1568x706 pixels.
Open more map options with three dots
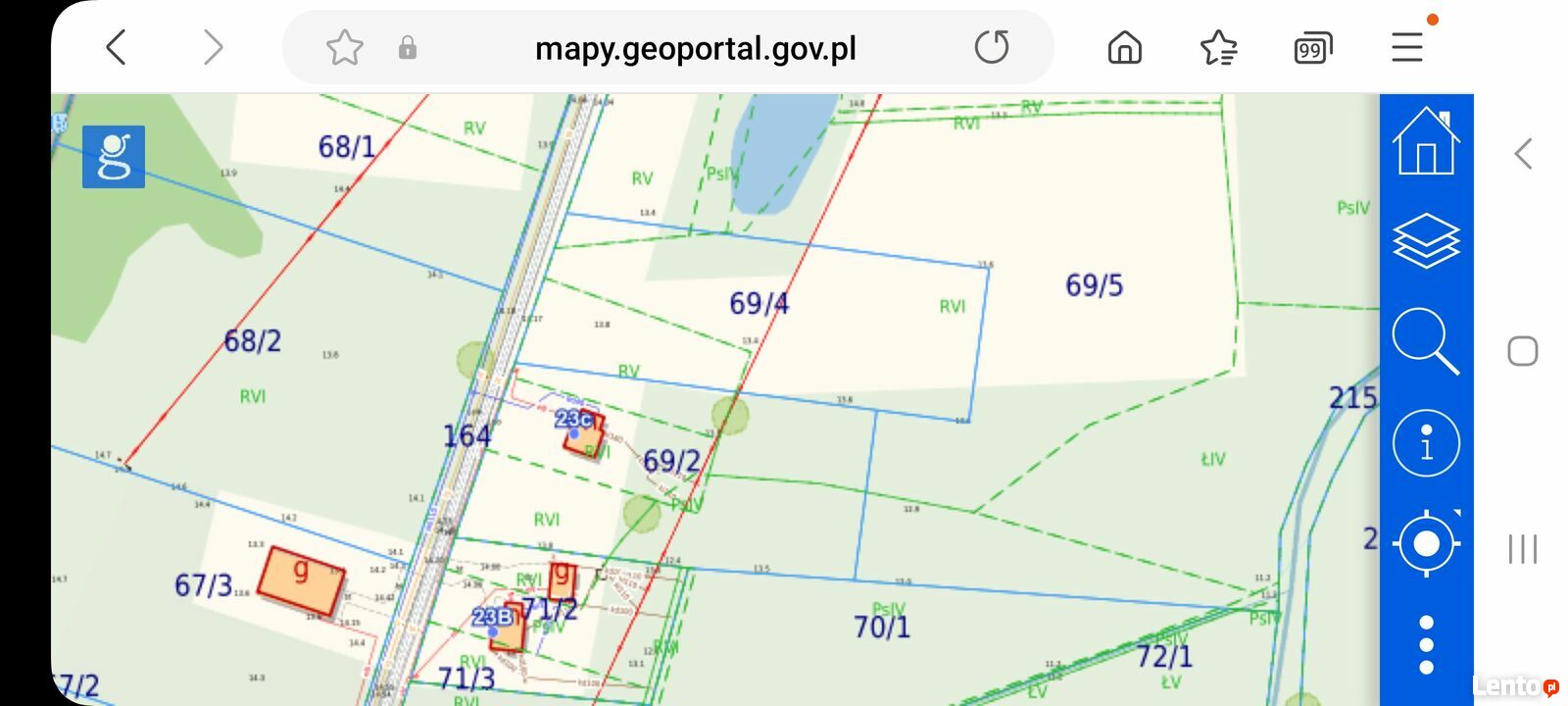coord(1426,644)
